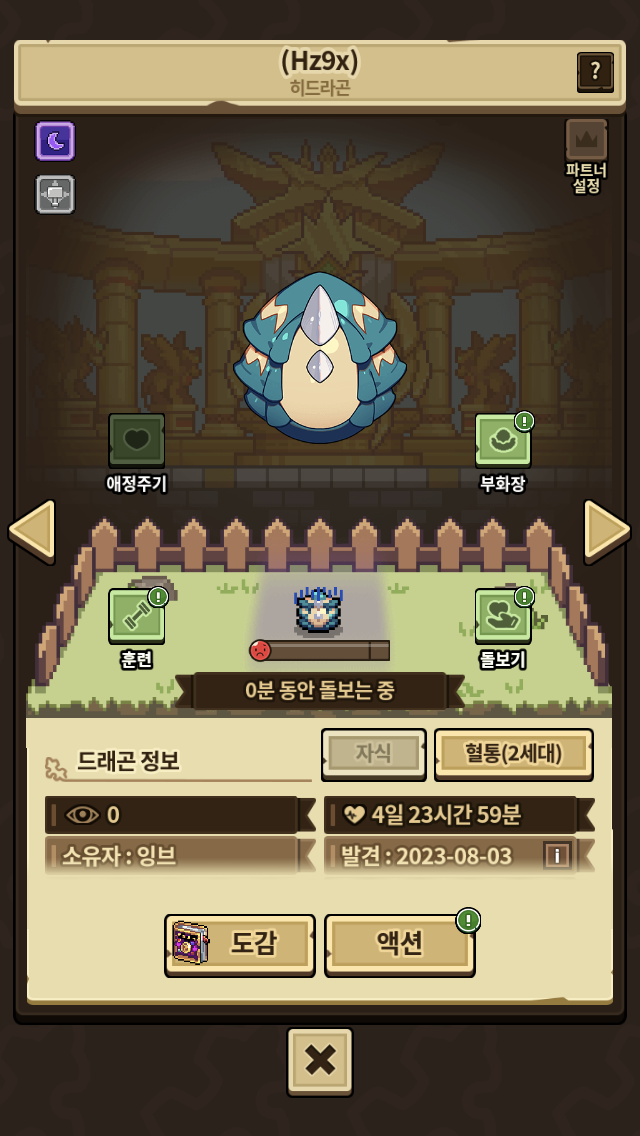The image size is (640, 1136).
Task: Go to previous dragon with left arrow
Action: click(32, 531)
